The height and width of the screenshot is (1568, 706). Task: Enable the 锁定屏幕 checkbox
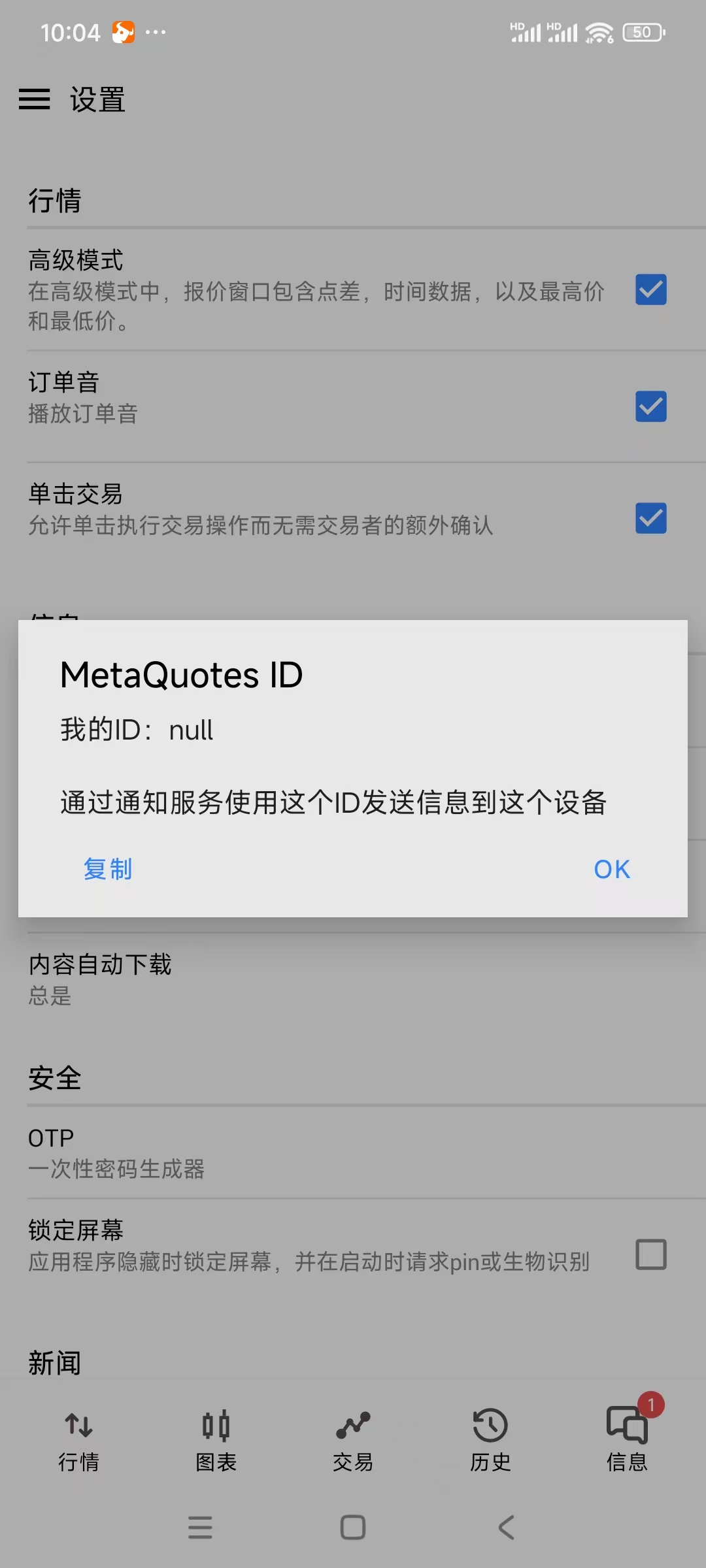650,1254
